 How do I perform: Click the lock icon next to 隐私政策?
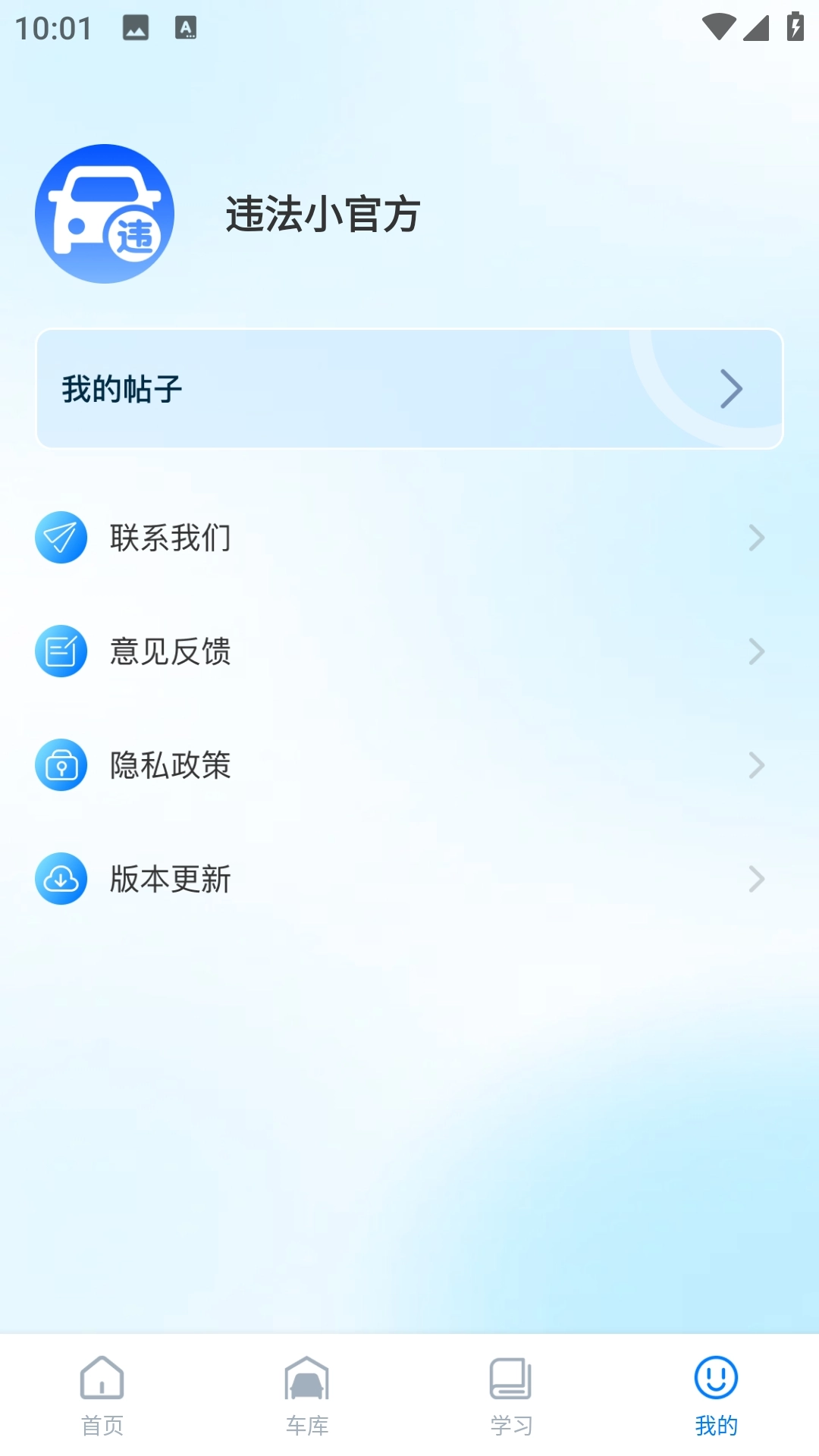coord(61,766)
